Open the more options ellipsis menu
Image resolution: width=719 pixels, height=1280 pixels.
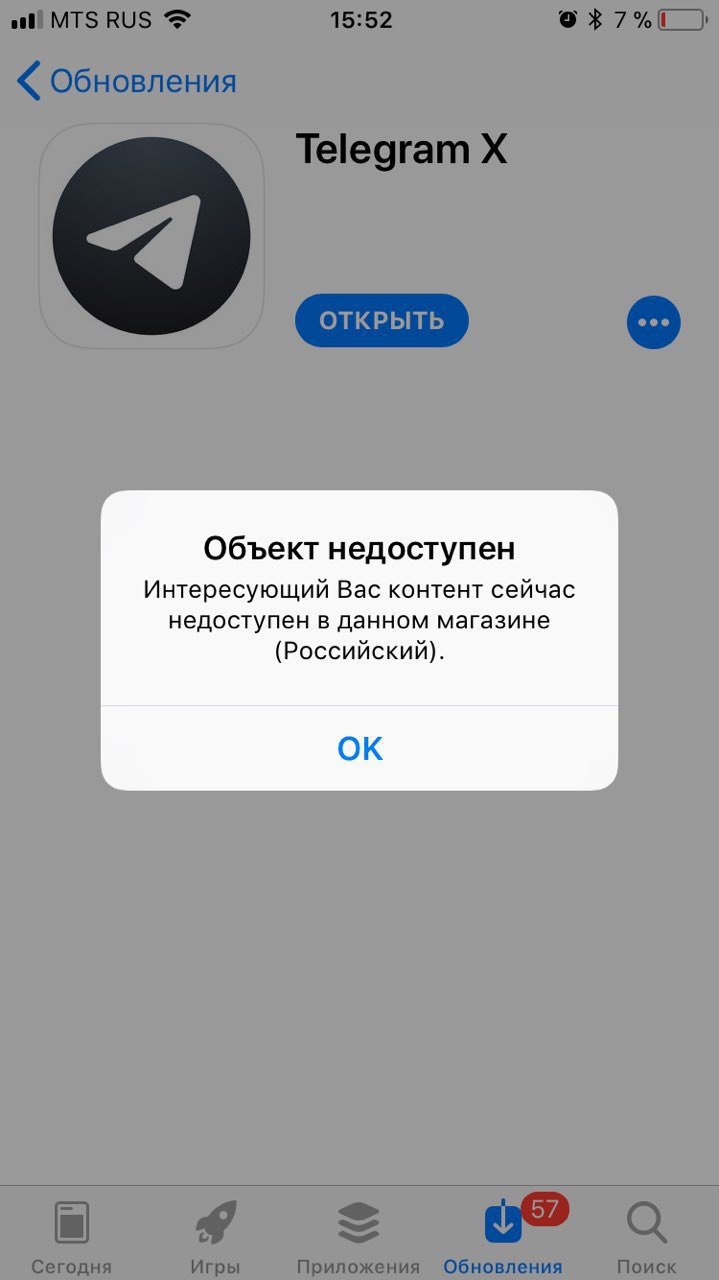[x=653, y=322]
